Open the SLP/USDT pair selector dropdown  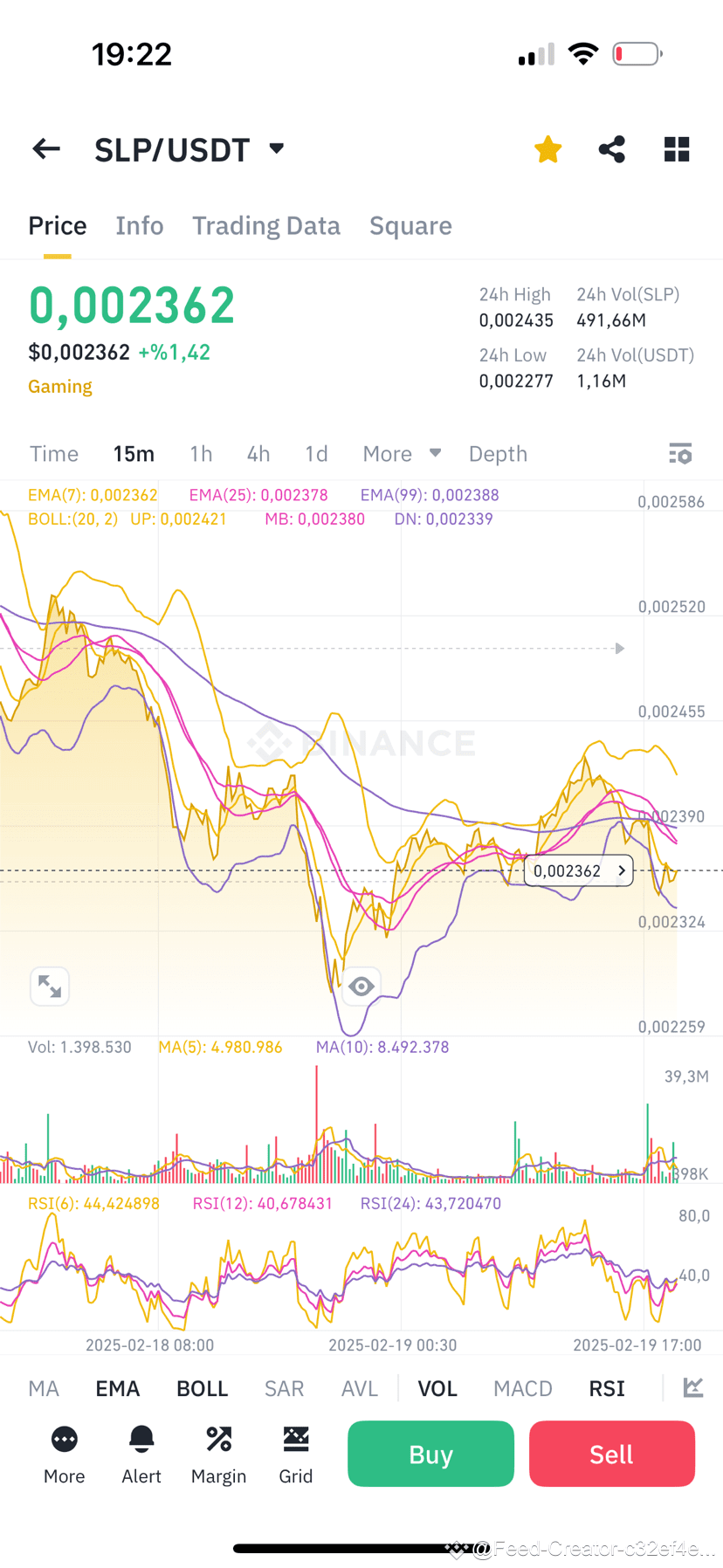[275, 148]
